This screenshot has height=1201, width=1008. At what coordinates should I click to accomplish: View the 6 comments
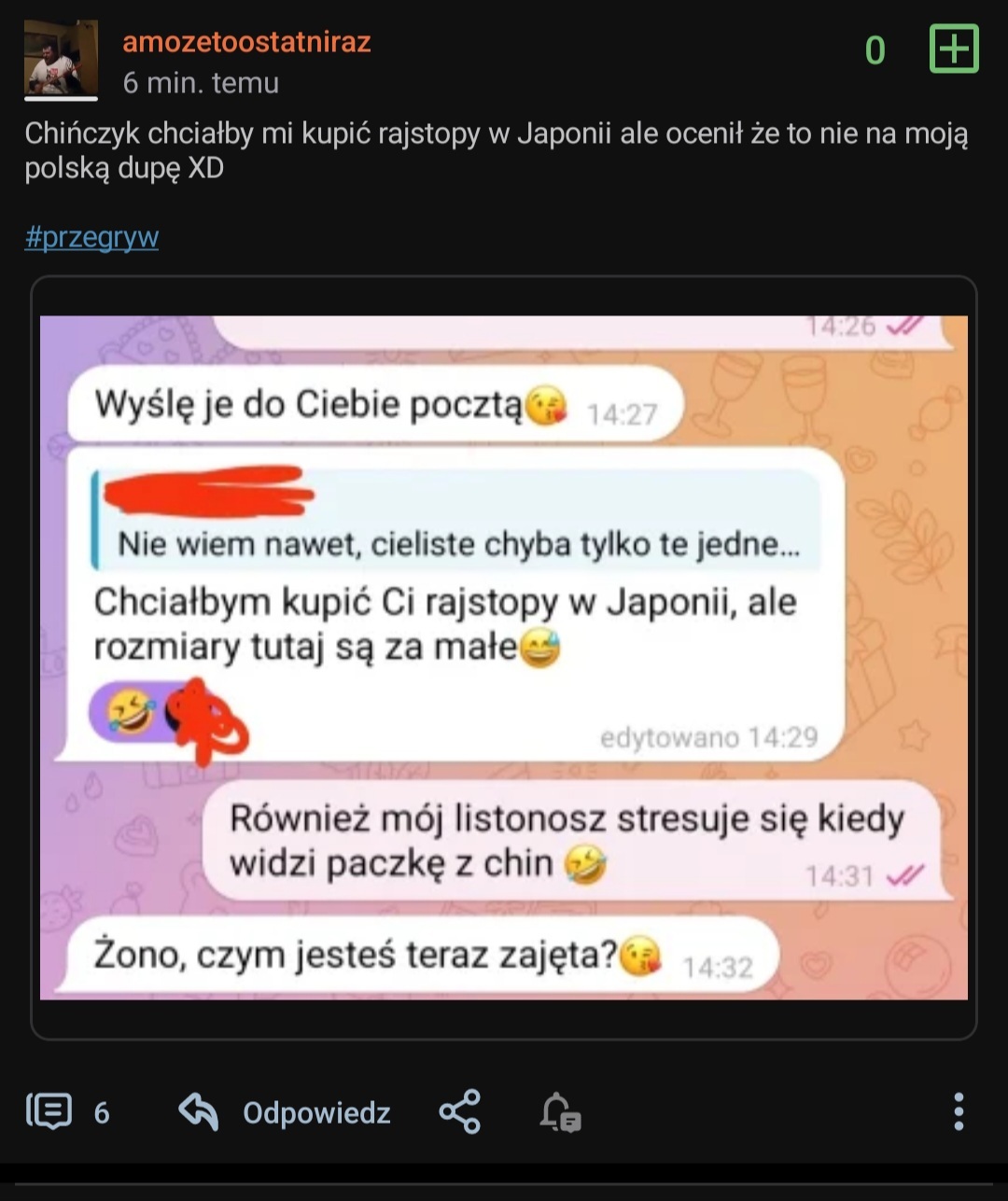point(67,1111)
